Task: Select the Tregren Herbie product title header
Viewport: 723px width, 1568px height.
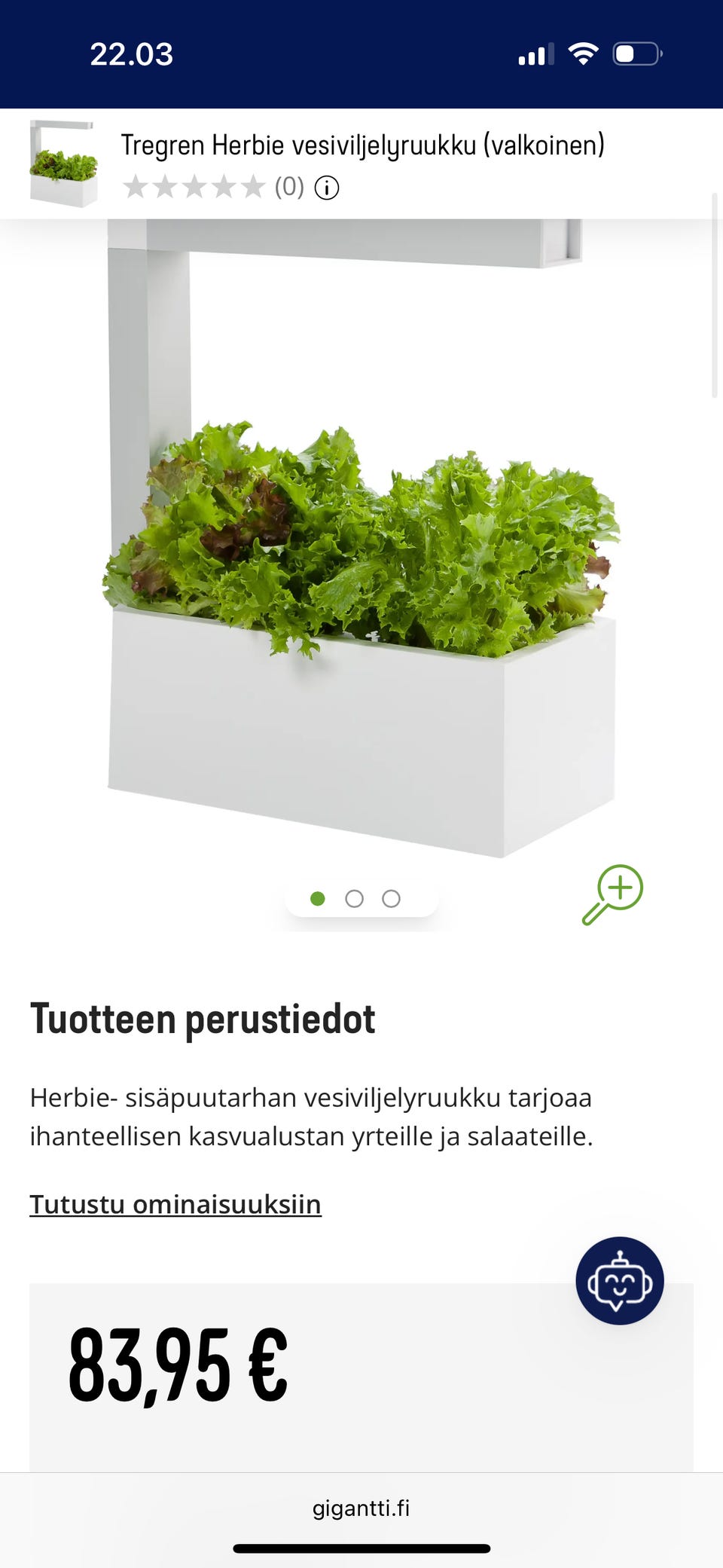Action: point(363,145)
